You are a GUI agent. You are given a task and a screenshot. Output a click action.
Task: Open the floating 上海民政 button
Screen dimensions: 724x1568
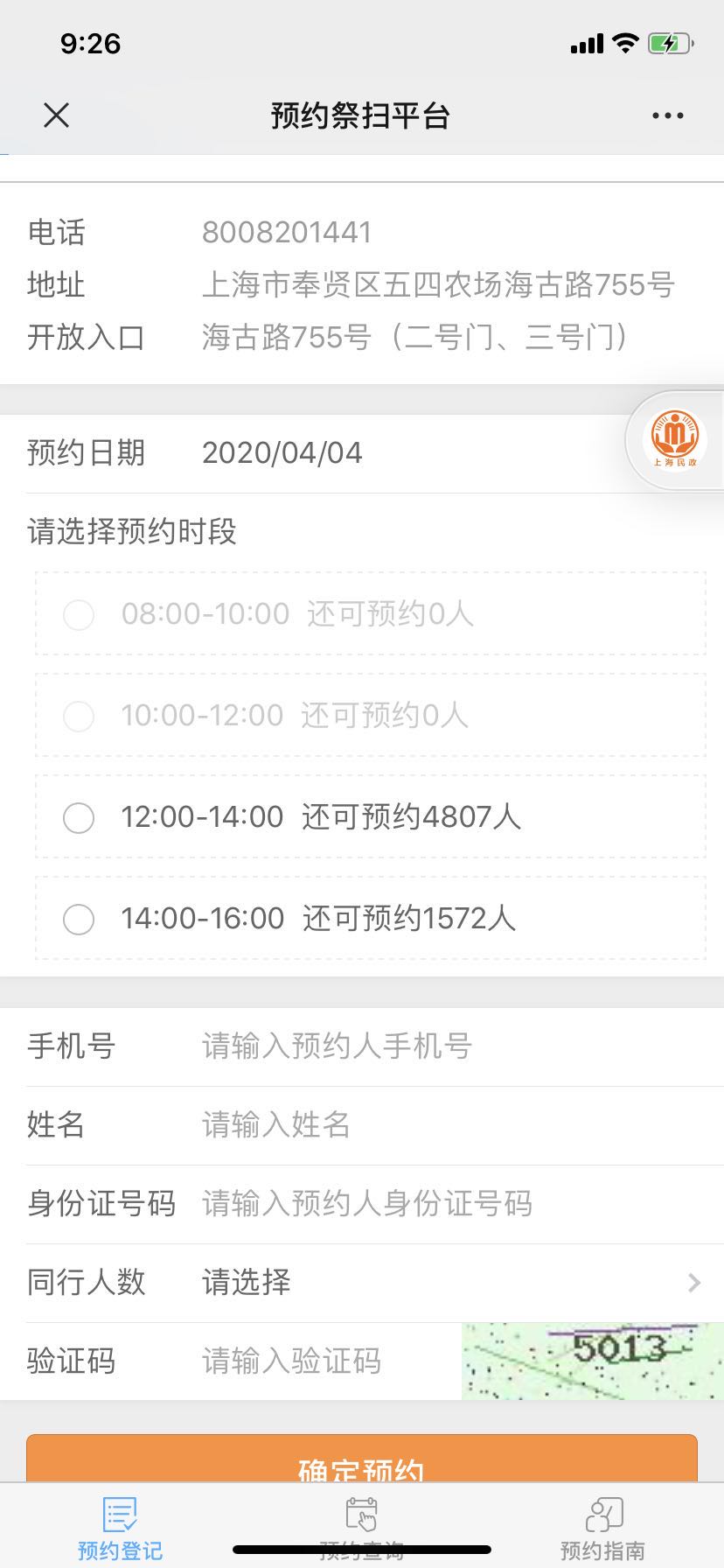675,439
